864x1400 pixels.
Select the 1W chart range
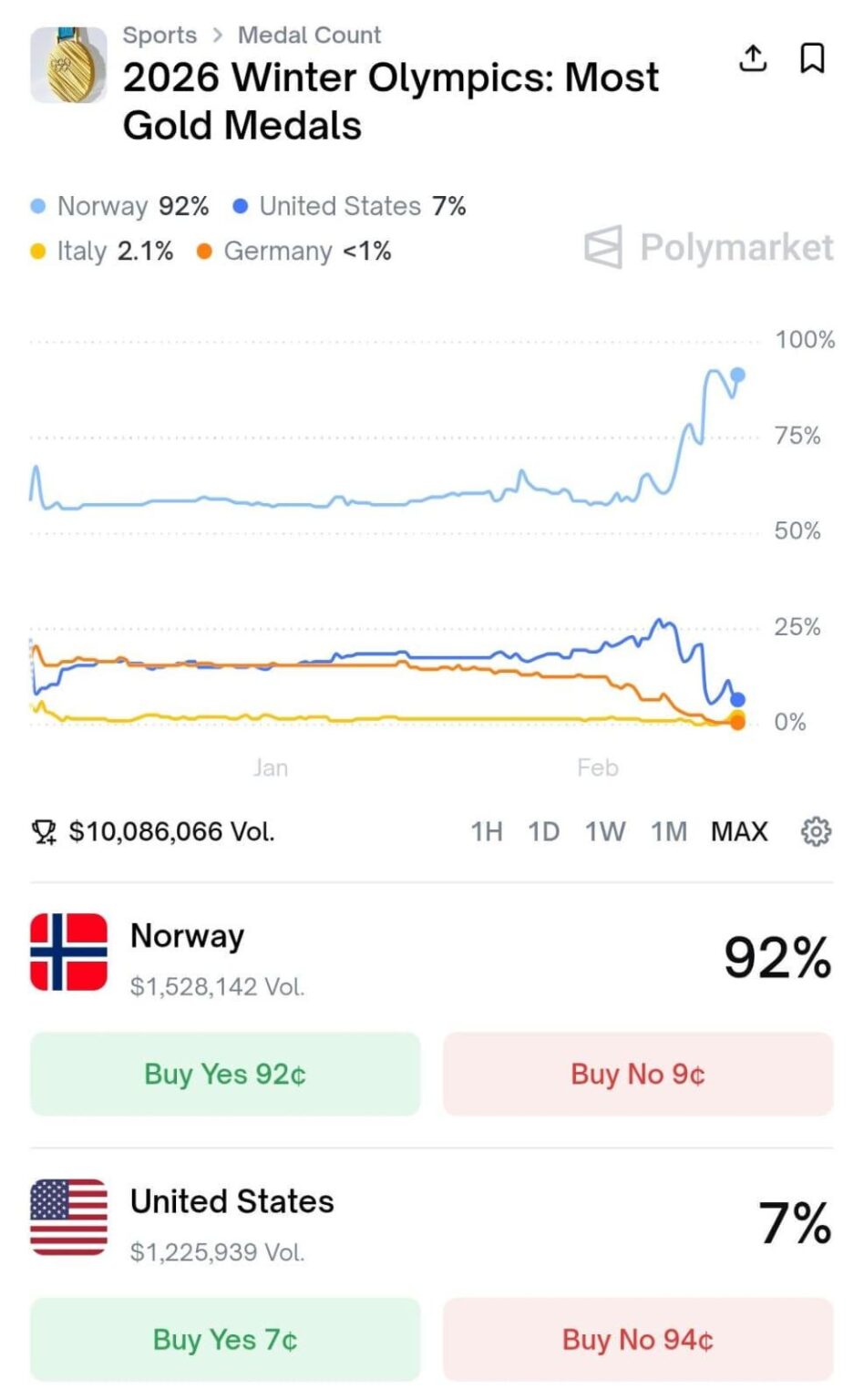[604, 831]
